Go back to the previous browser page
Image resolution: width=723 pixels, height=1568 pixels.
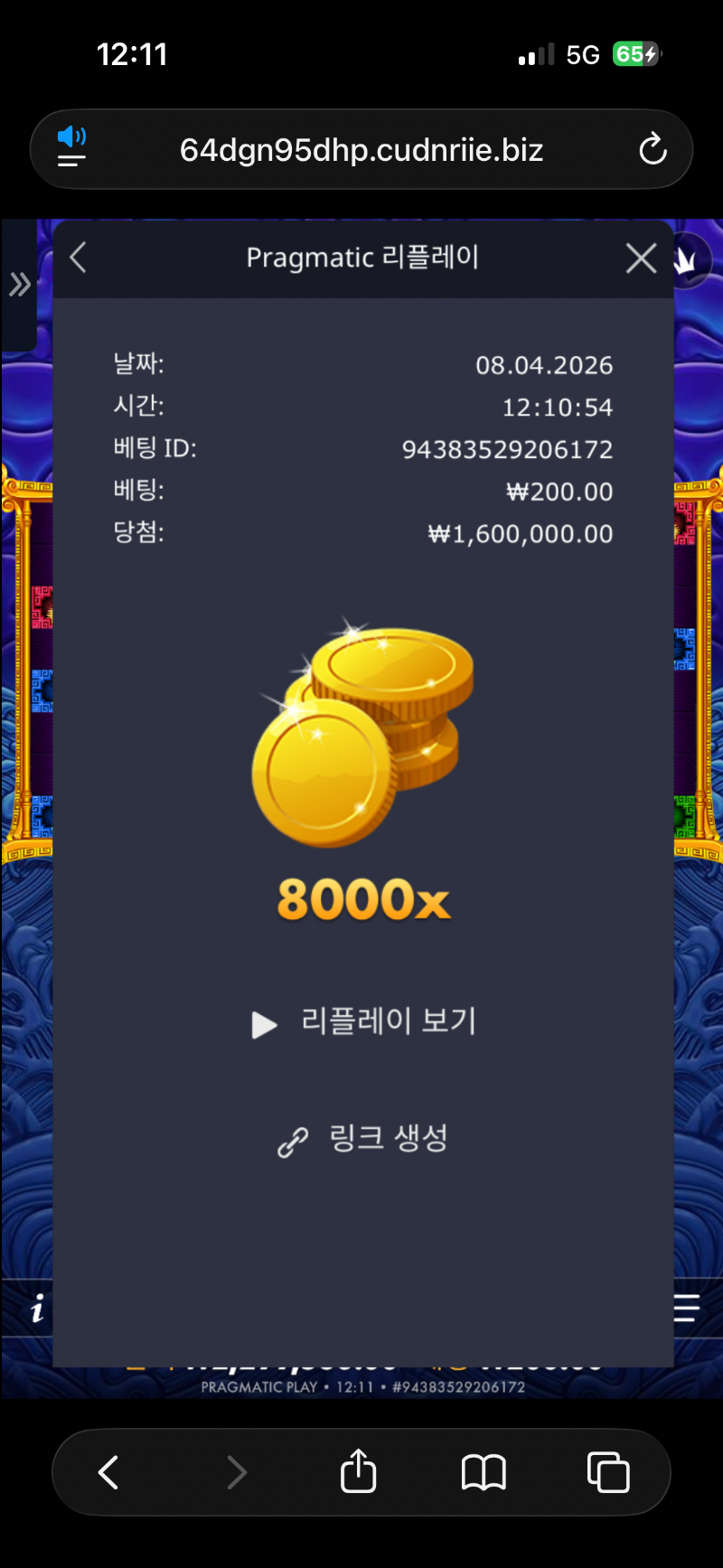pos(108,1472)
